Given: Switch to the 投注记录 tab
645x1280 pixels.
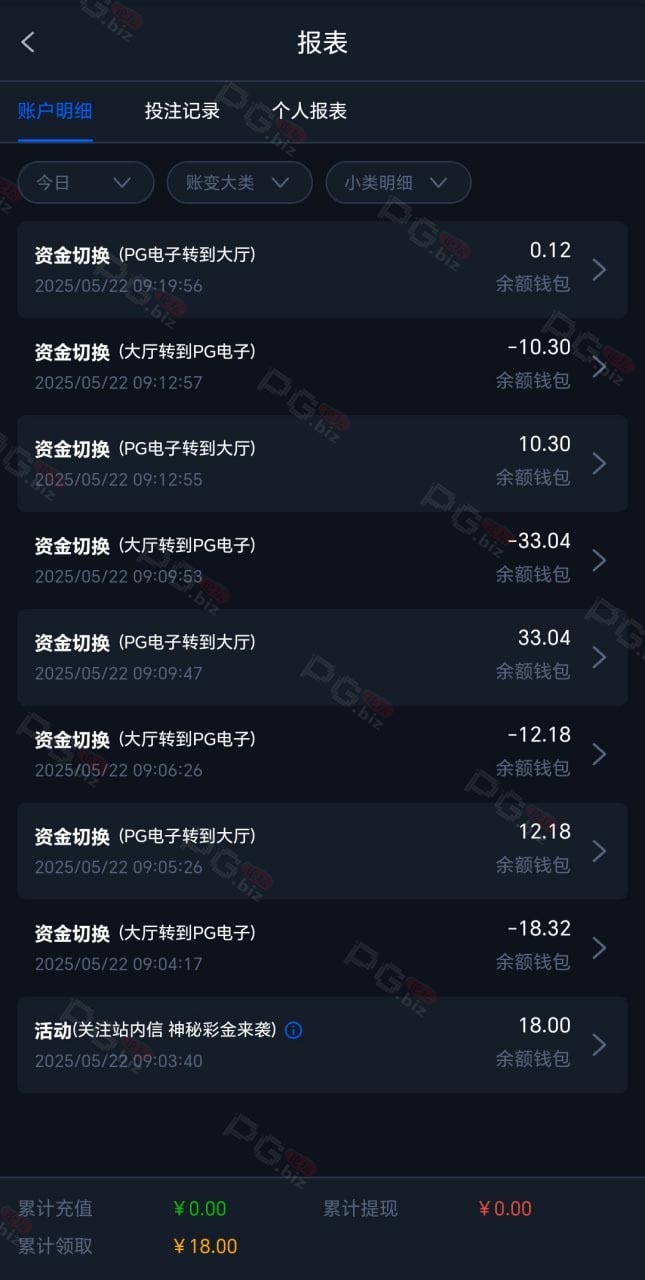Looking at the screenshot, I should [182, 111].
